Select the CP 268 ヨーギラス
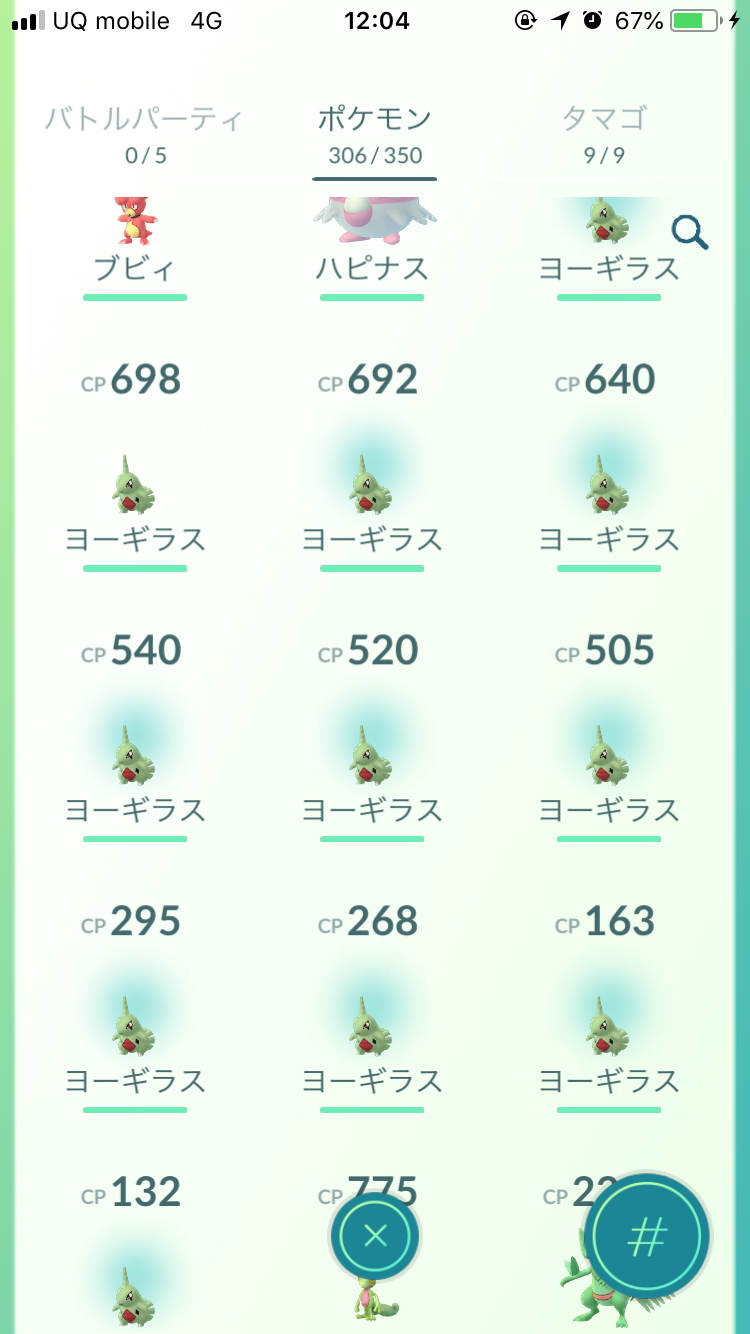750x1334 pixels. coord(372,1005)
